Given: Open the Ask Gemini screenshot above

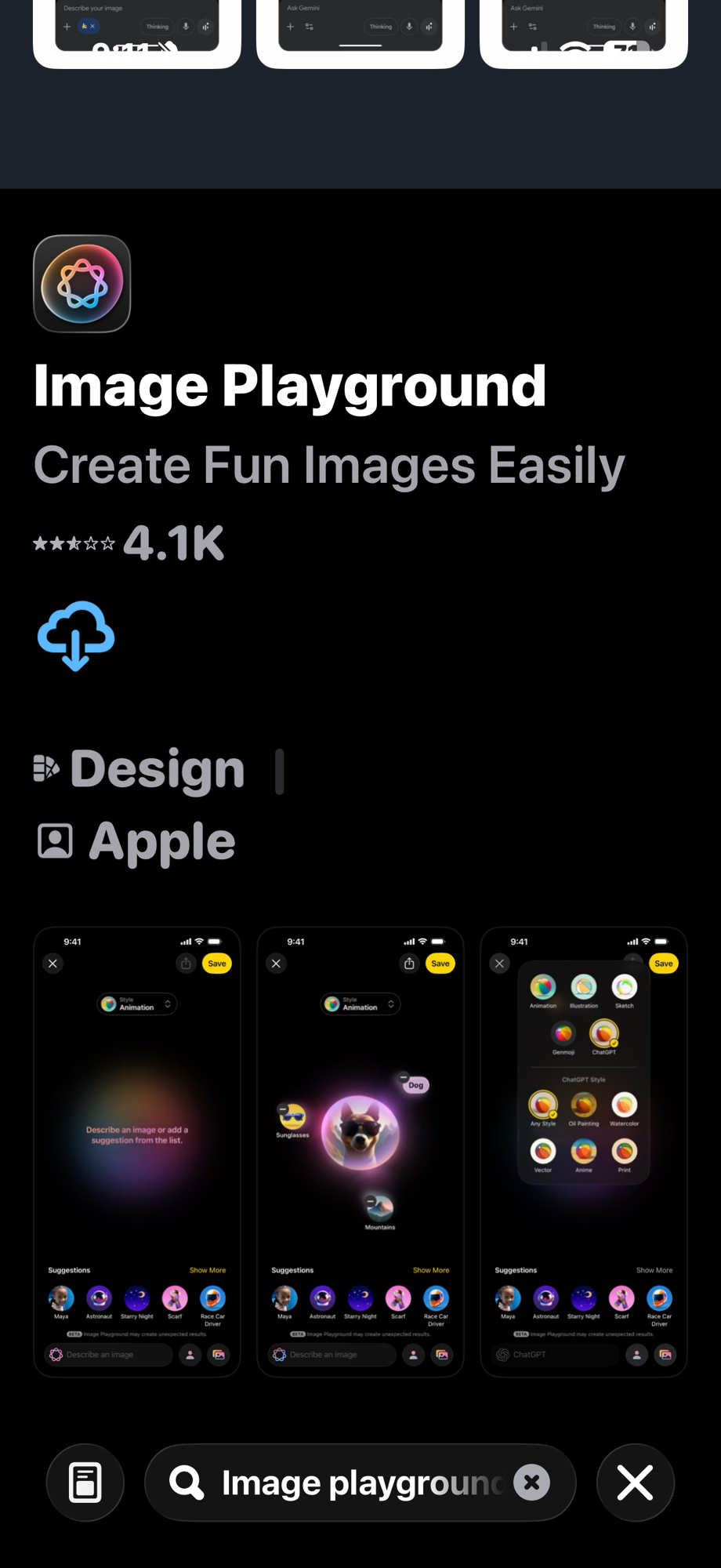Looking at the screenshot, I should (x=360, y=31).
